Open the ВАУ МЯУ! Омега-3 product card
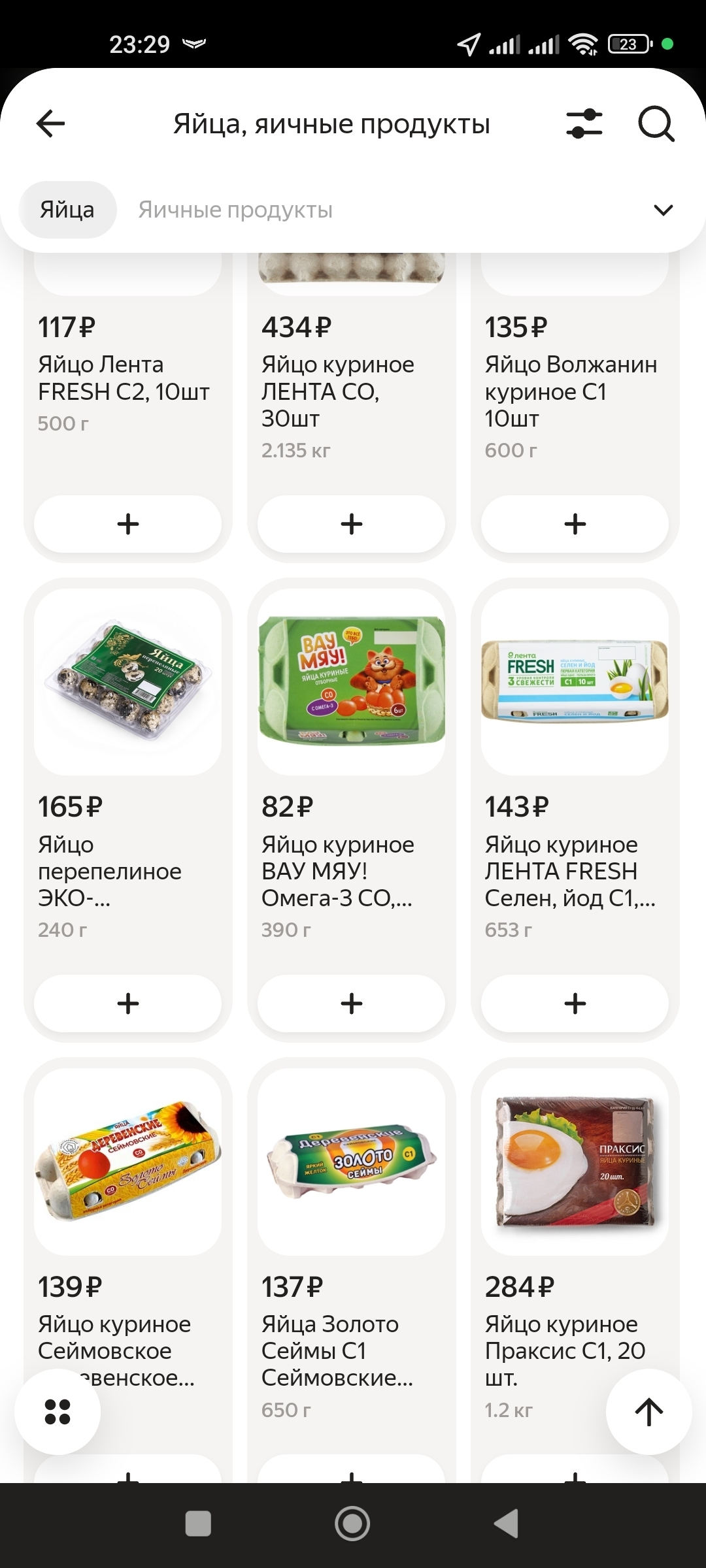 (352, 683)
